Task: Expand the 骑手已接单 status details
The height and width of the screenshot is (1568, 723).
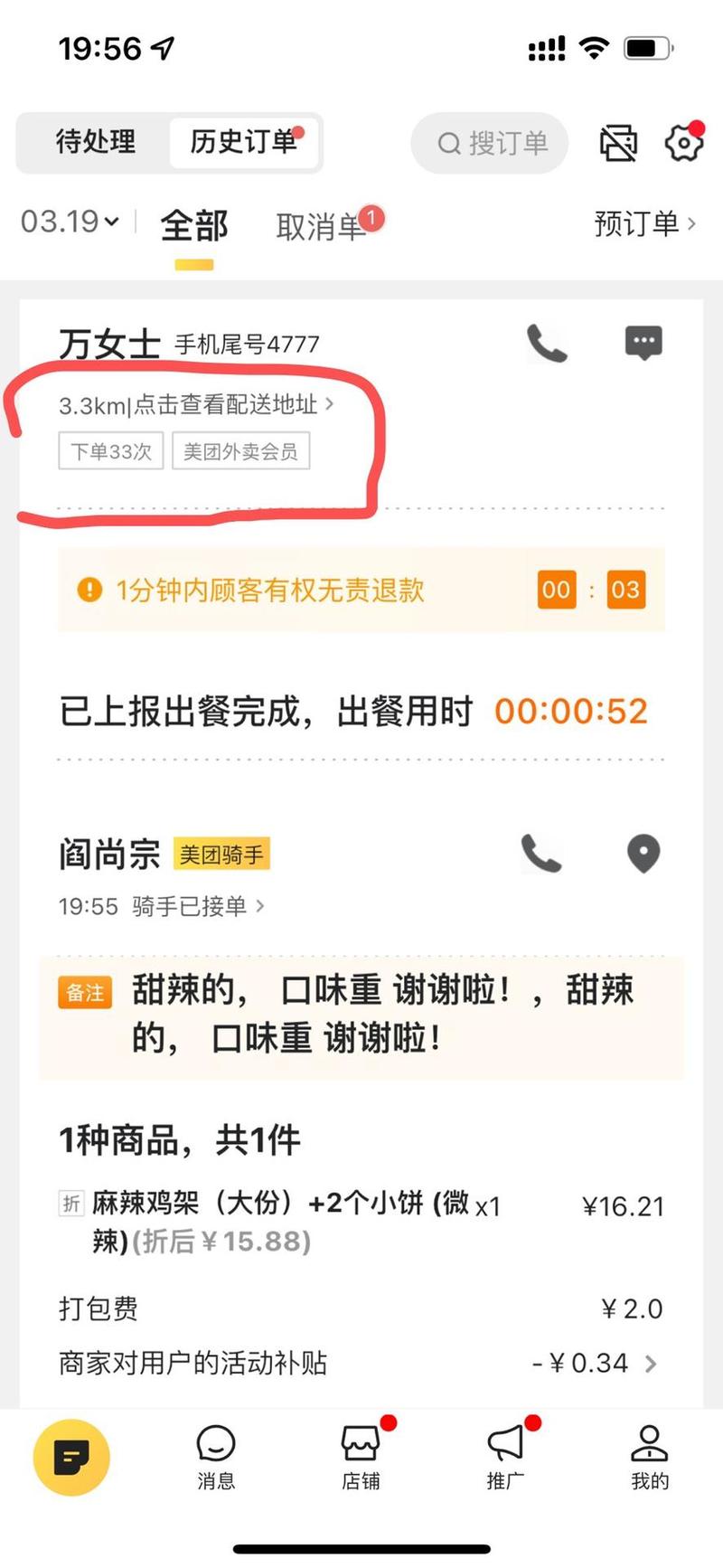Action: pos(197,906)
